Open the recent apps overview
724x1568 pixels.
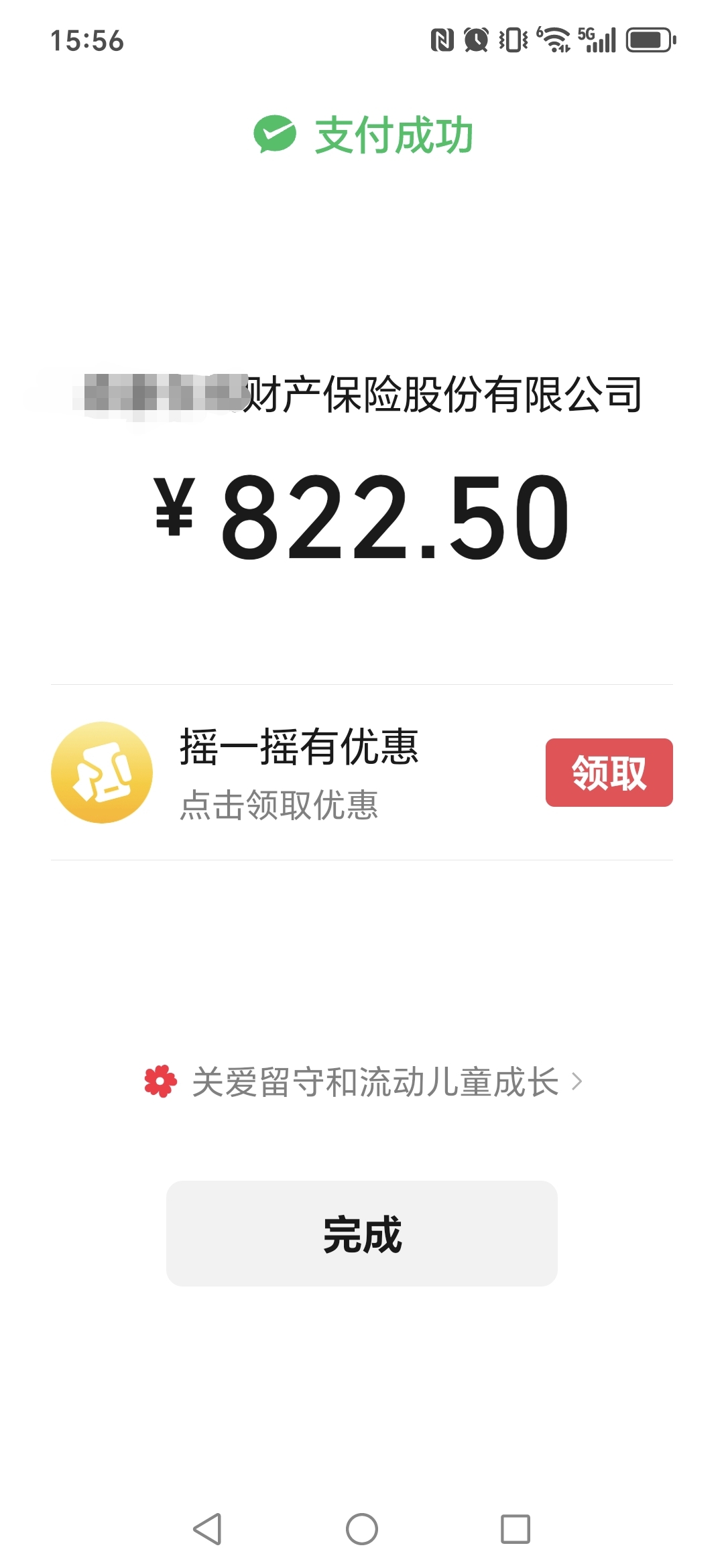coord(516,1529)
